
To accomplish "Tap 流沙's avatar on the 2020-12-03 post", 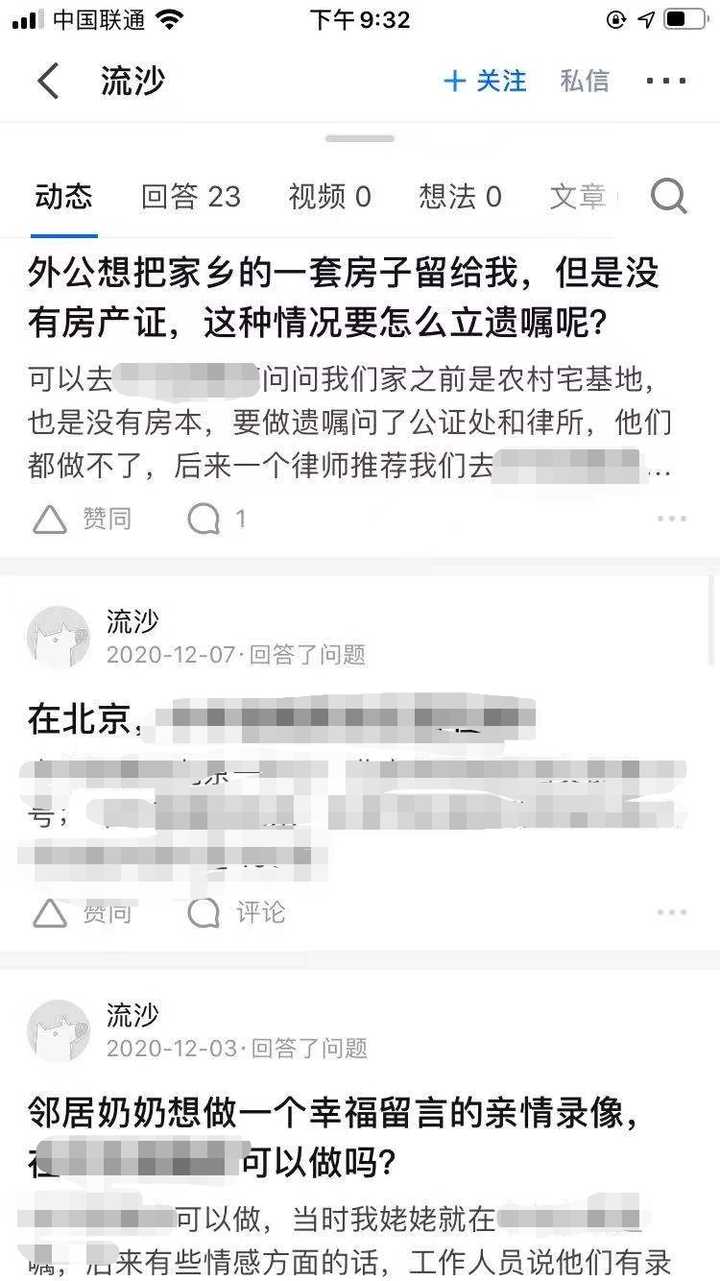I will (58, 1031).
